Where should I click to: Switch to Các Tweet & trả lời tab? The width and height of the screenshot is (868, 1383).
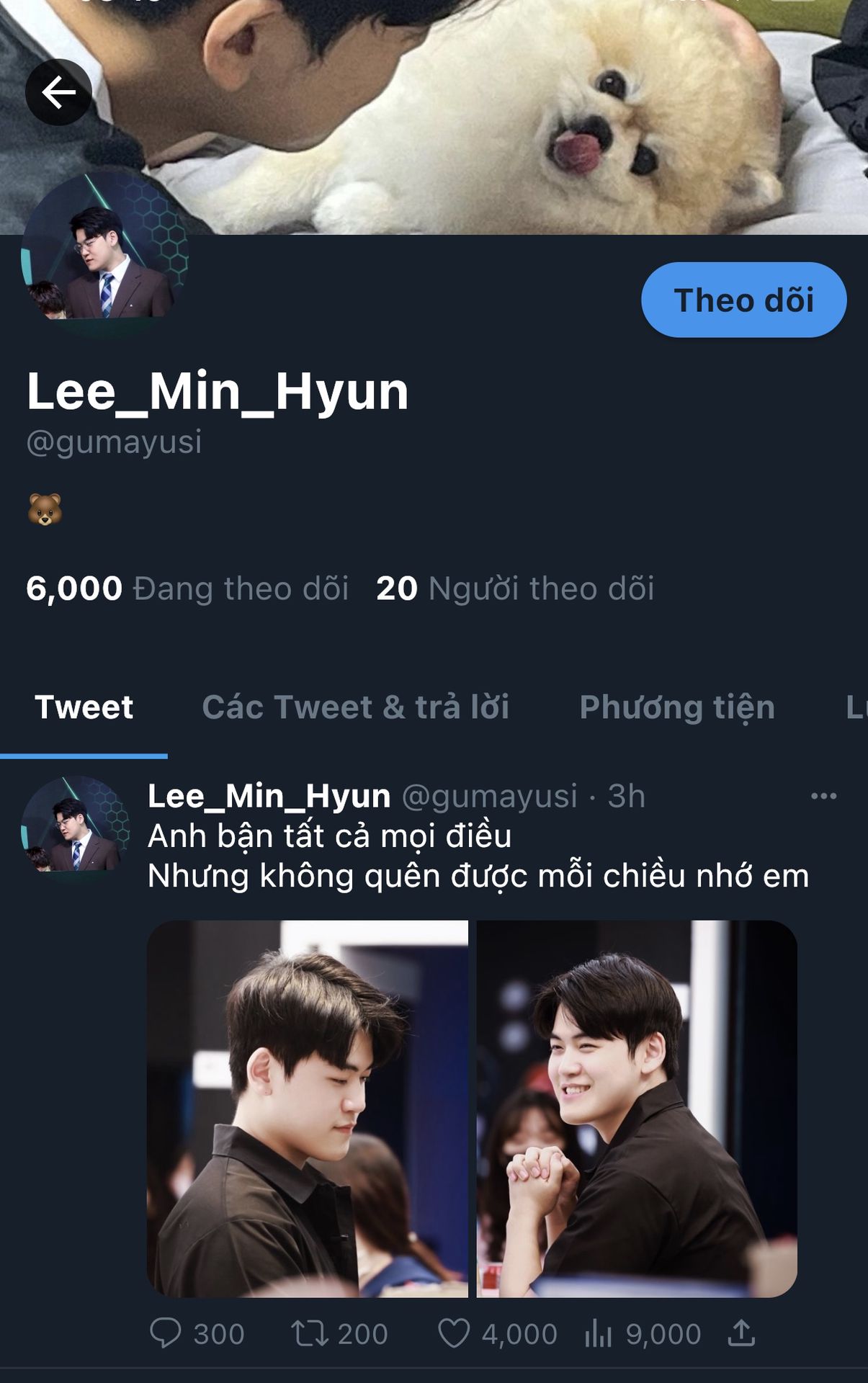coord(355,707)
